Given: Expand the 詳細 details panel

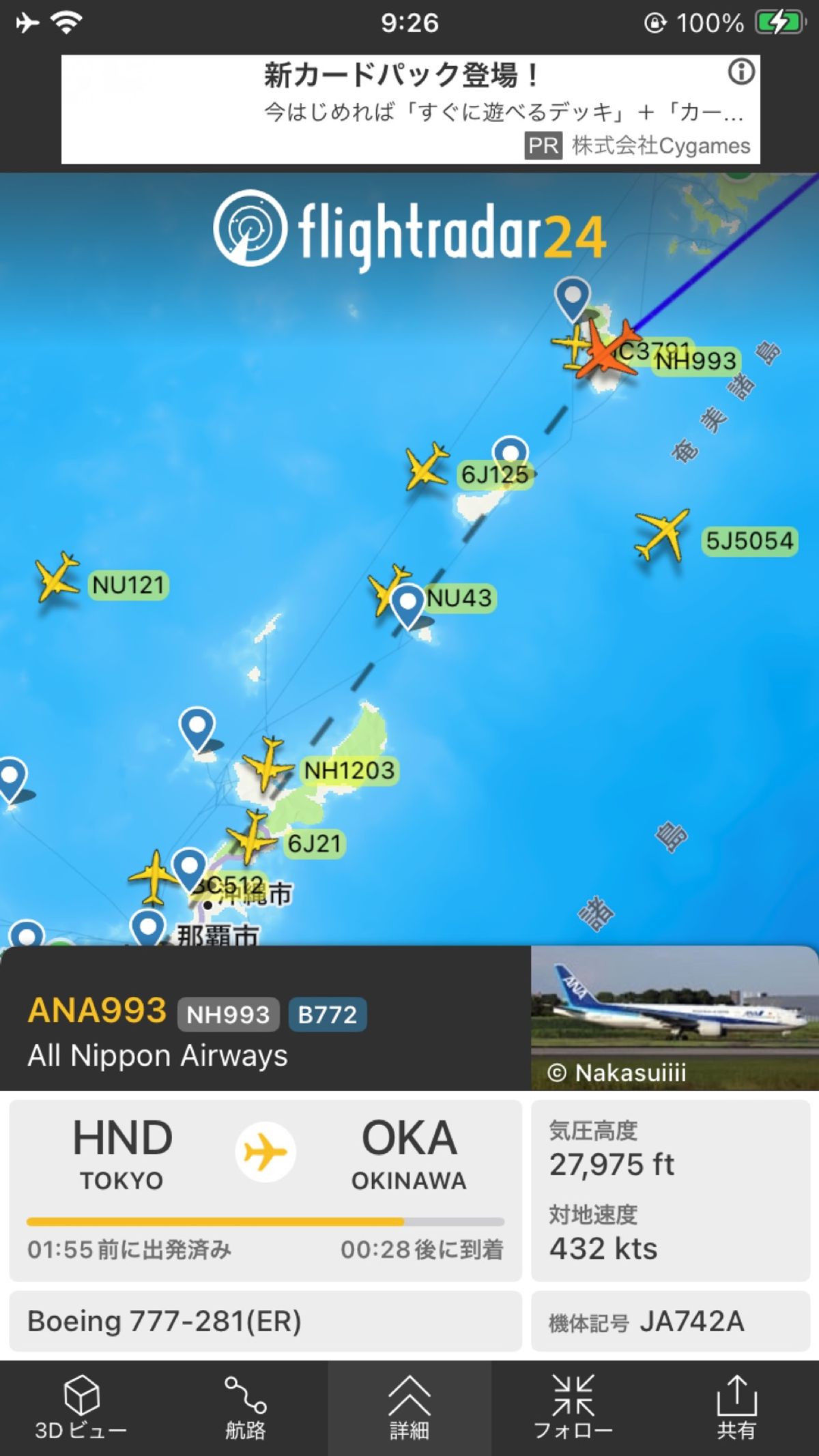Looking at the screenshot, I should coord(409,1407).
